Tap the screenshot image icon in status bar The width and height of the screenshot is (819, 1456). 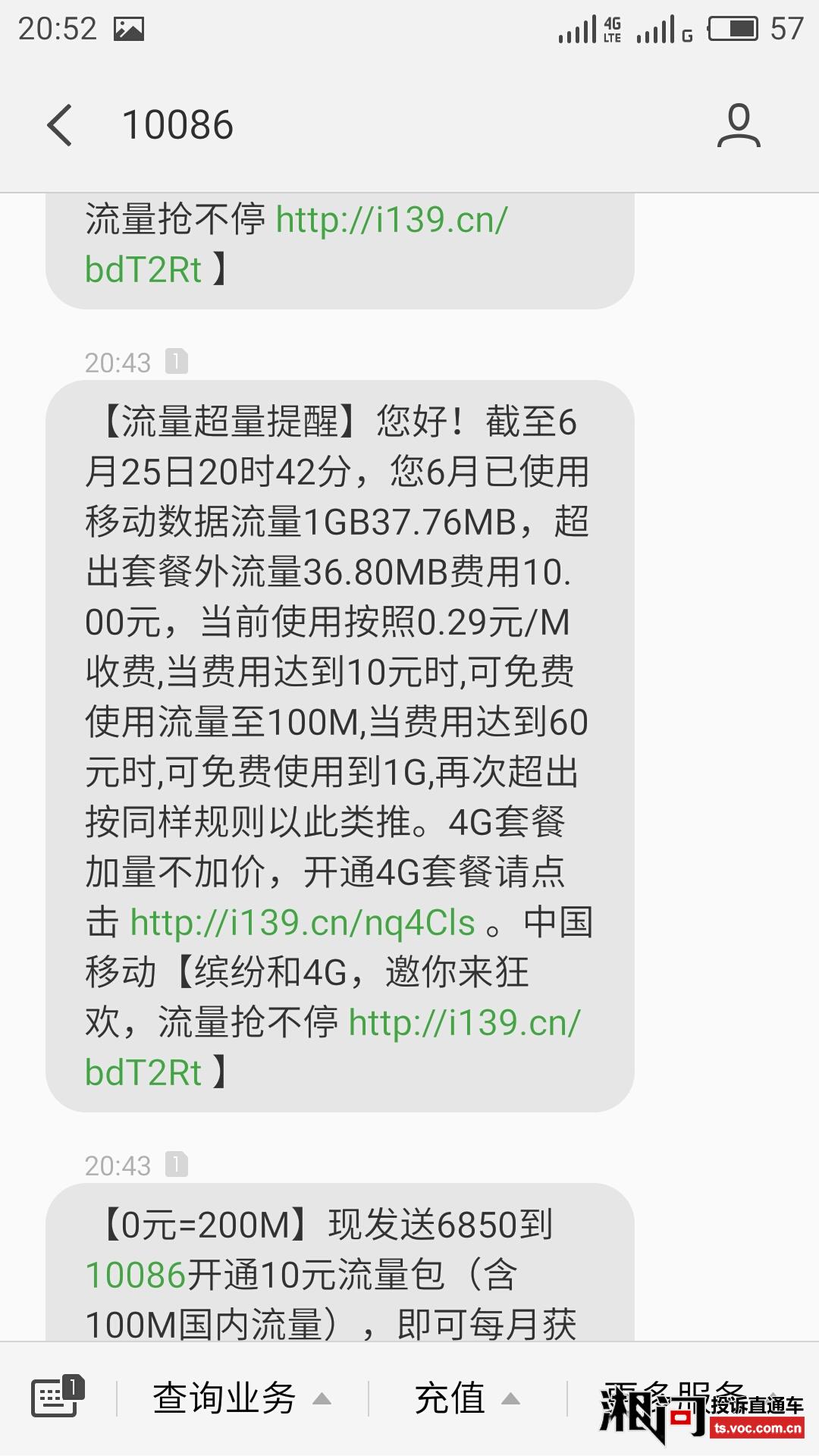pos(129,29)
